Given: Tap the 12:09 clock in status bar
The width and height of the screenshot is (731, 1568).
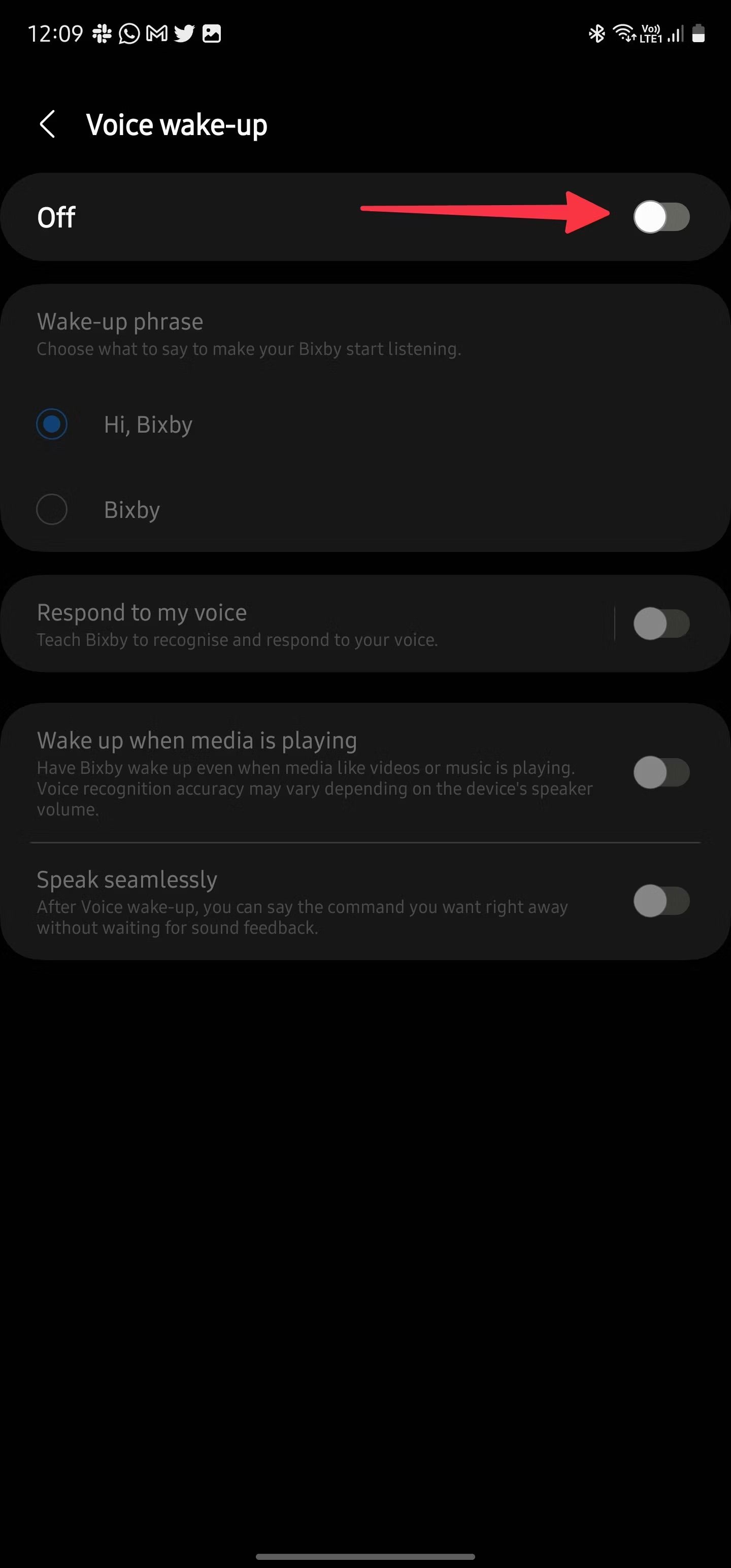Looking at the screenshot, I should (57, 33).
